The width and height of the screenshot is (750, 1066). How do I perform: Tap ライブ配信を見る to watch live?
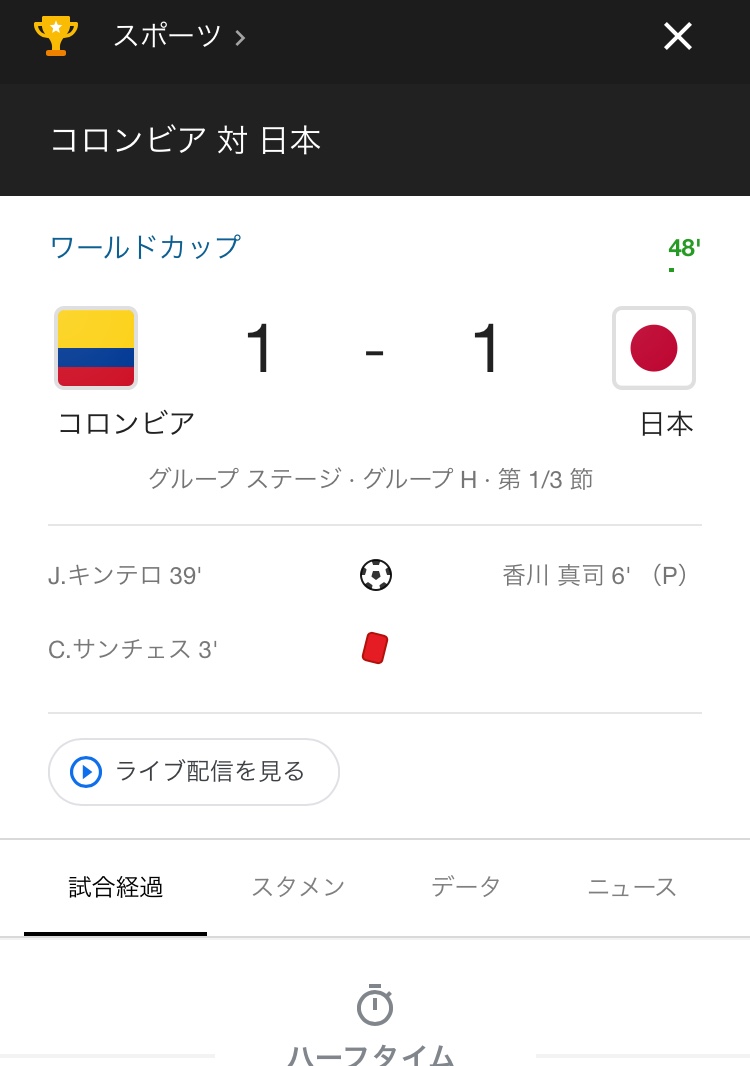194,772
